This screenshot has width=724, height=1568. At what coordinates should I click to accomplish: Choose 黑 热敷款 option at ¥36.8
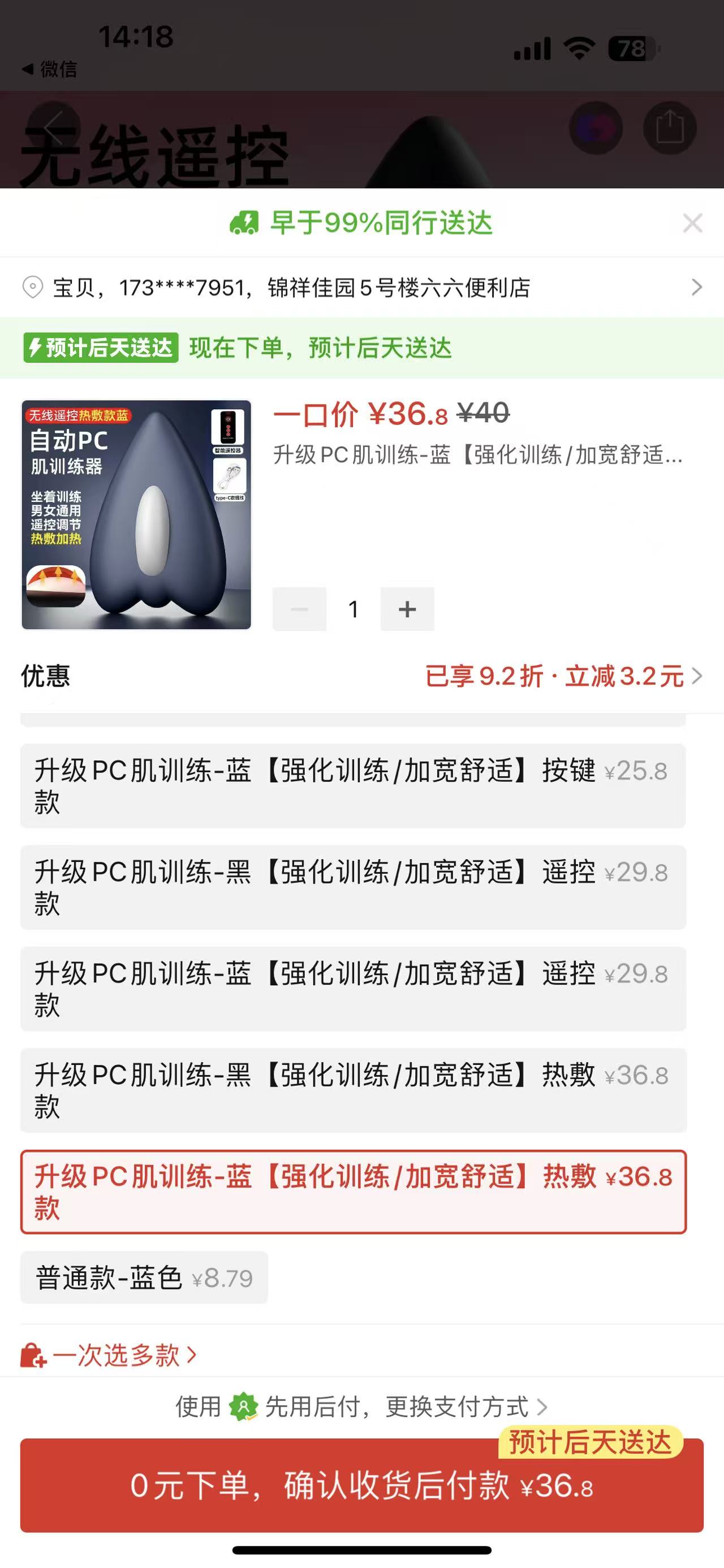tap(352, 1090)
